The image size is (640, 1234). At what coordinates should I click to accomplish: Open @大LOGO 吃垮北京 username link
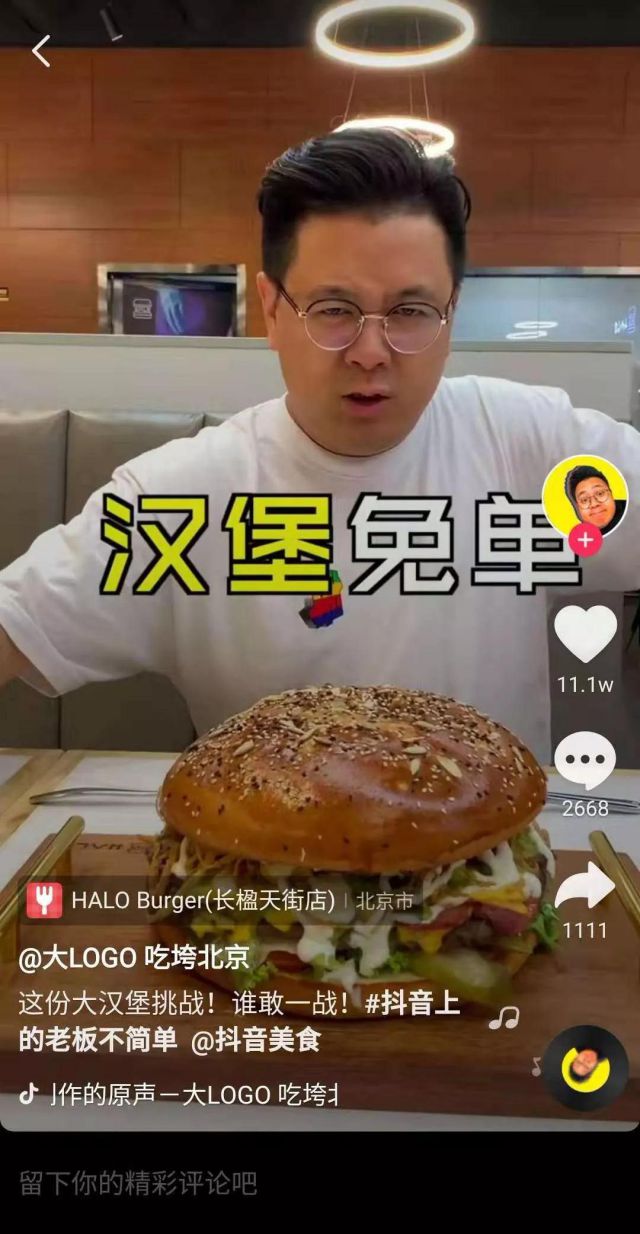point(134,958)
